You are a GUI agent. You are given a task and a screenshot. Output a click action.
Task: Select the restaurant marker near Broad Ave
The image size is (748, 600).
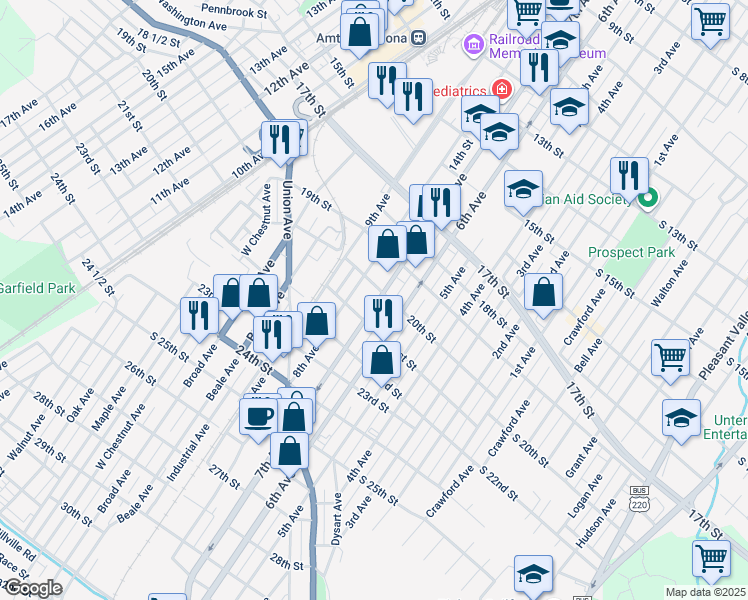(x=197, y=315)
